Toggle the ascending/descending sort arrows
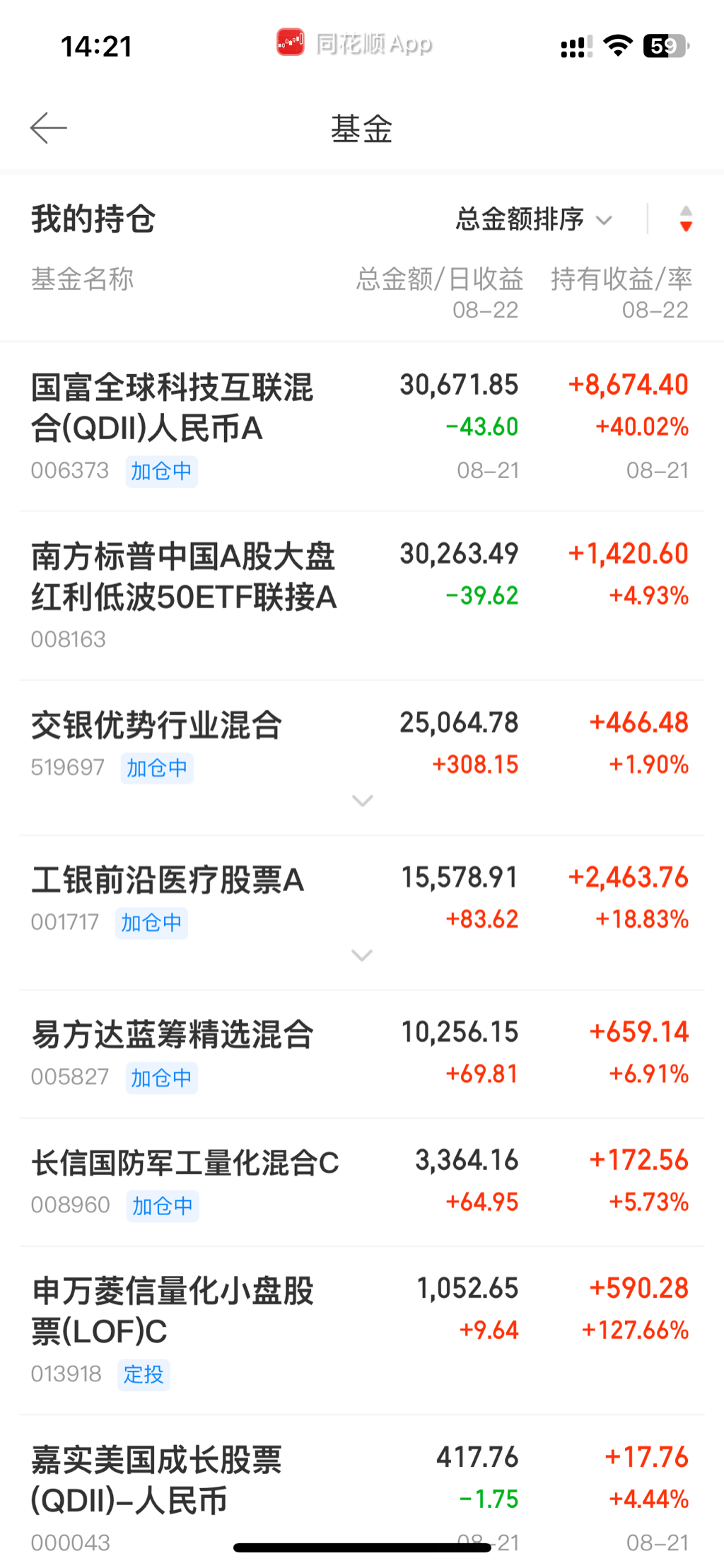Screen dimensions: 724x1568 pos(685,219)
